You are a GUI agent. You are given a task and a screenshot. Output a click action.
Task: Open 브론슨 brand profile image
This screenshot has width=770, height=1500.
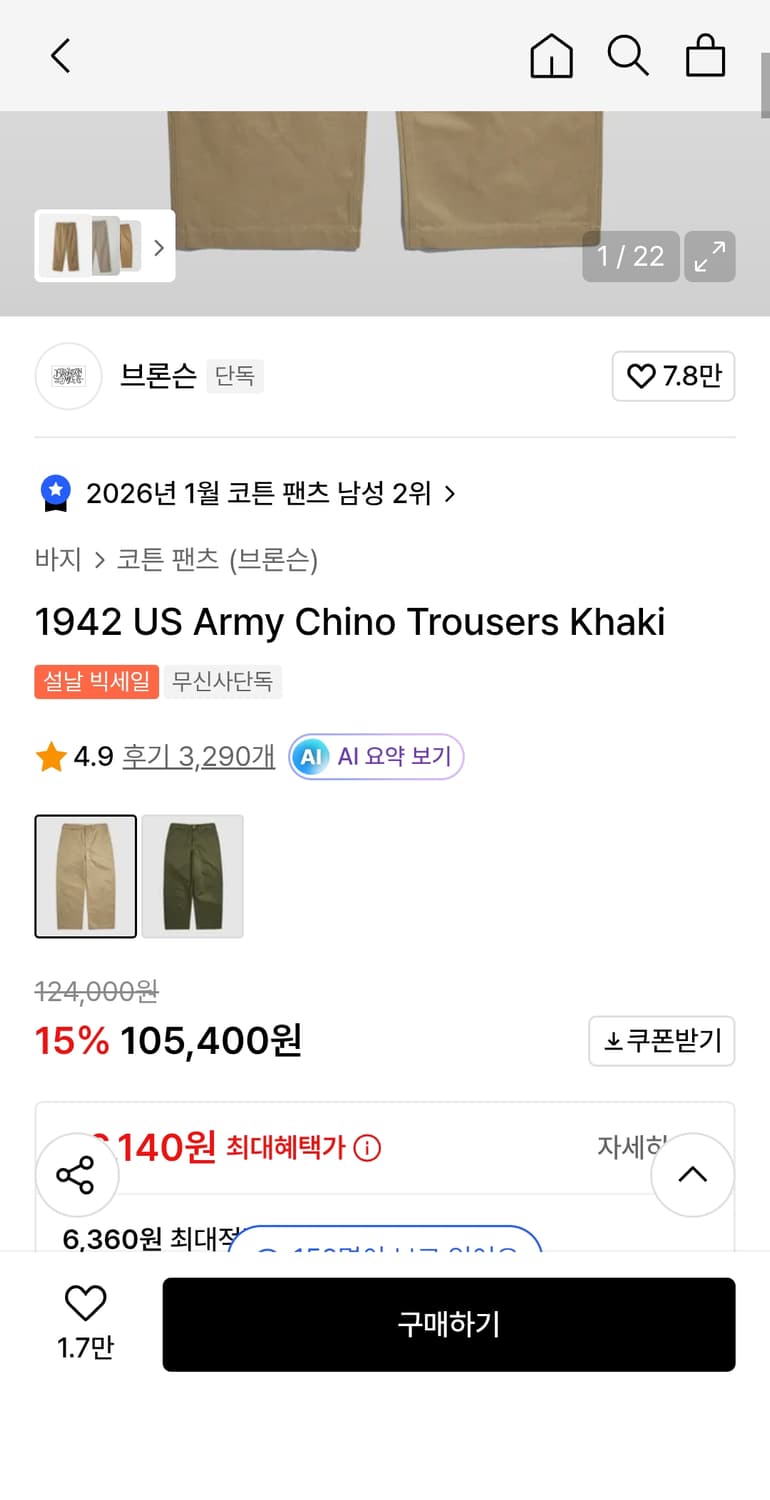point(68,376)
